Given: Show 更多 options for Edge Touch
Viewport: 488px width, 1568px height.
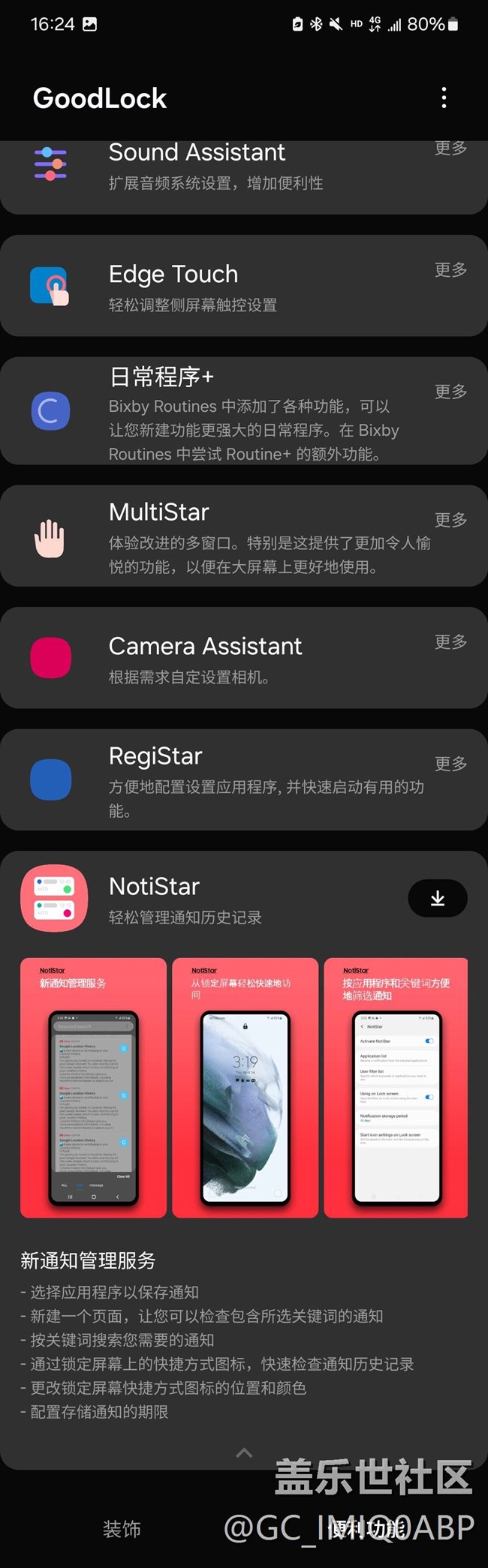Looking at the screenshot, I should (x=450, y=270).
